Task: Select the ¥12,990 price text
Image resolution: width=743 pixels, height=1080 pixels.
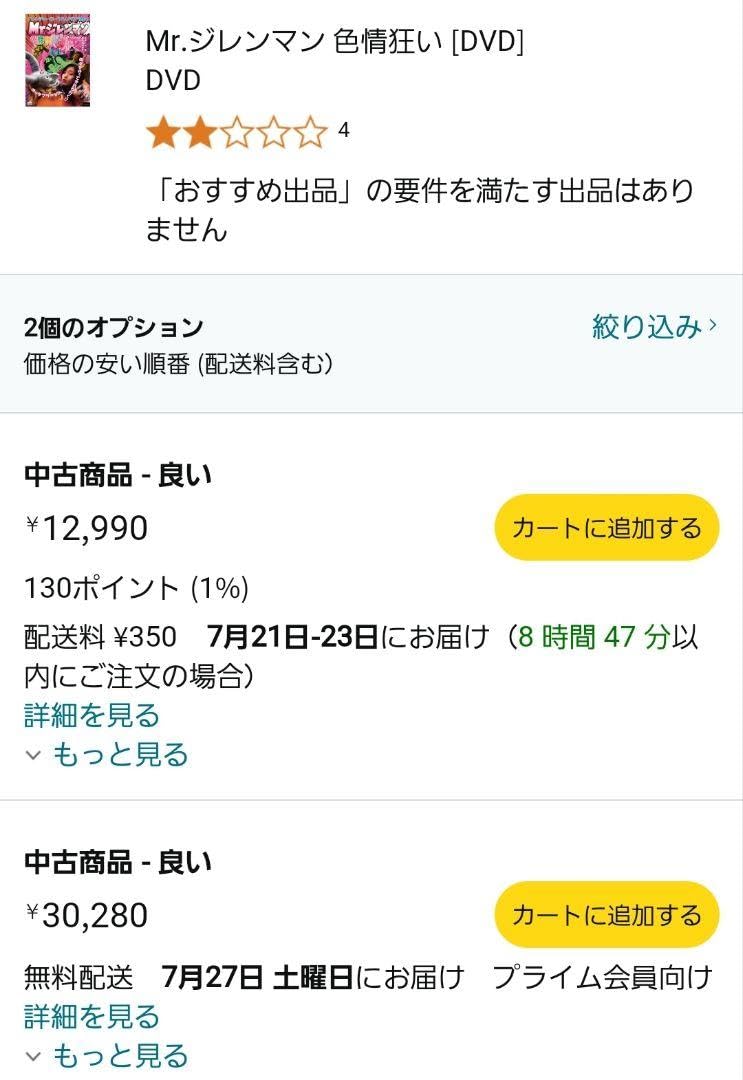Action: click(85, 527)
